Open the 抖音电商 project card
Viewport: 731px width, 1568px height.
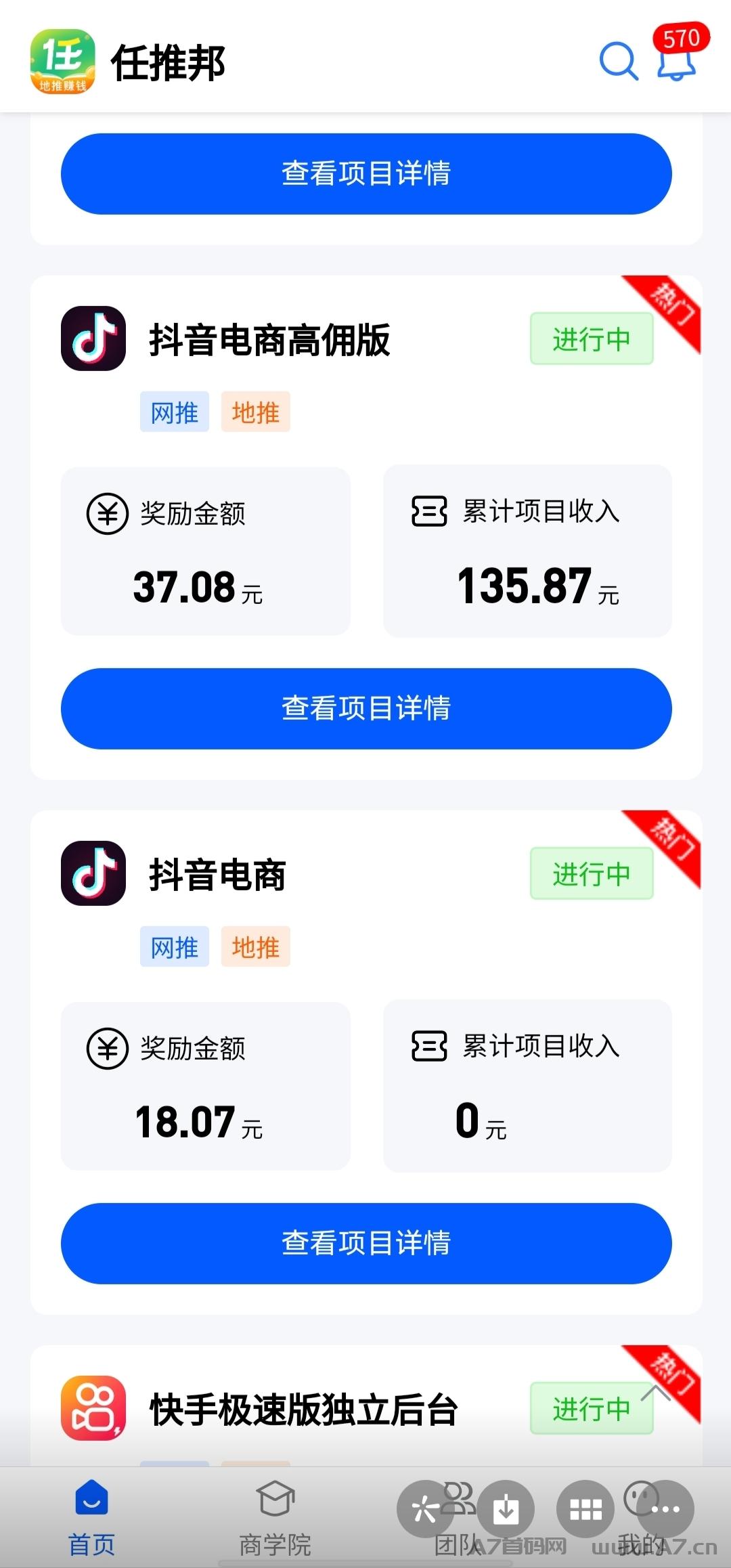coord(366,1062)
